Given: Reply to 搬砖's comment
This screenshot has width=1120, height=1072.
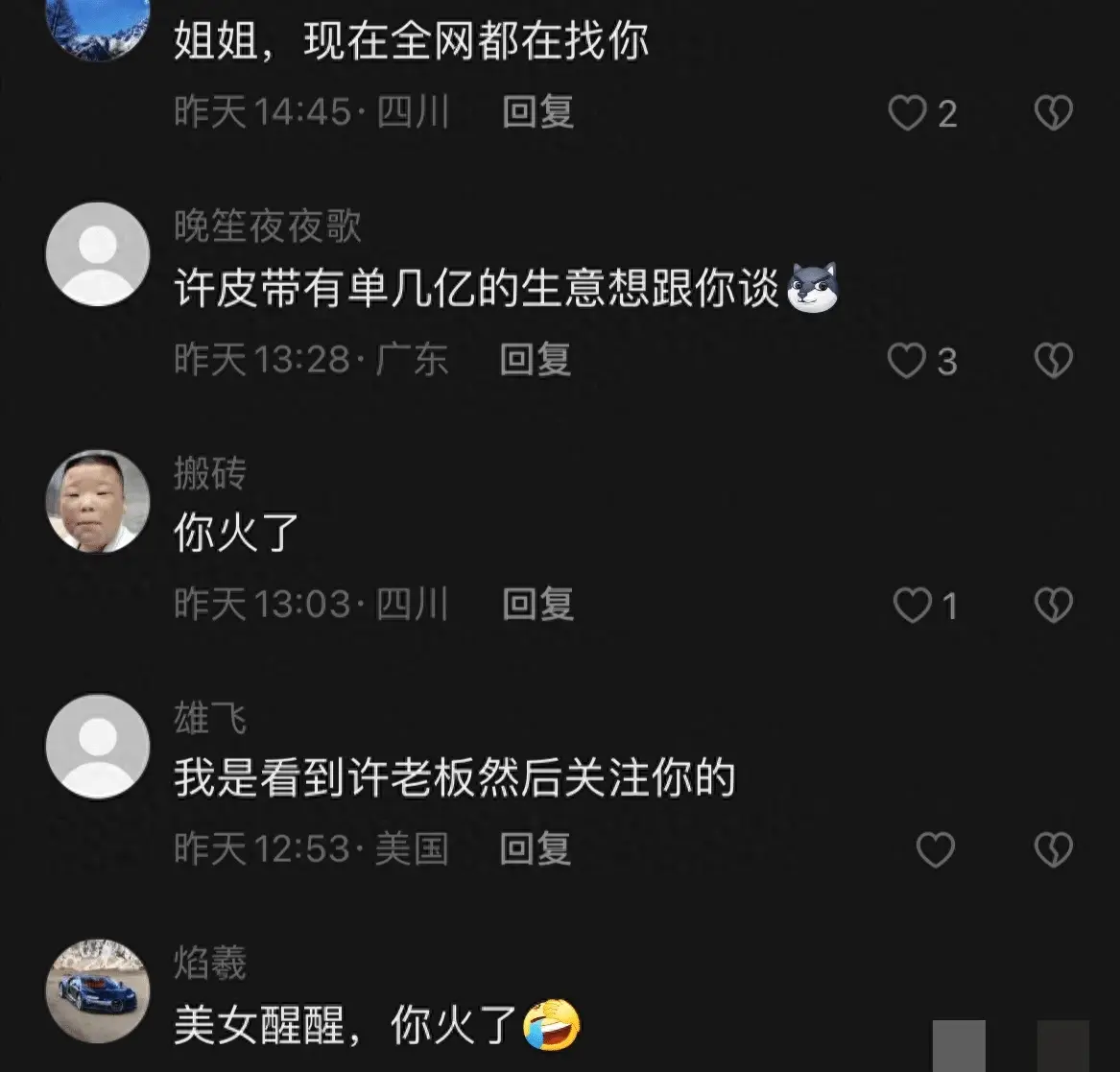Looking at the screenshot, I should 537,605.
